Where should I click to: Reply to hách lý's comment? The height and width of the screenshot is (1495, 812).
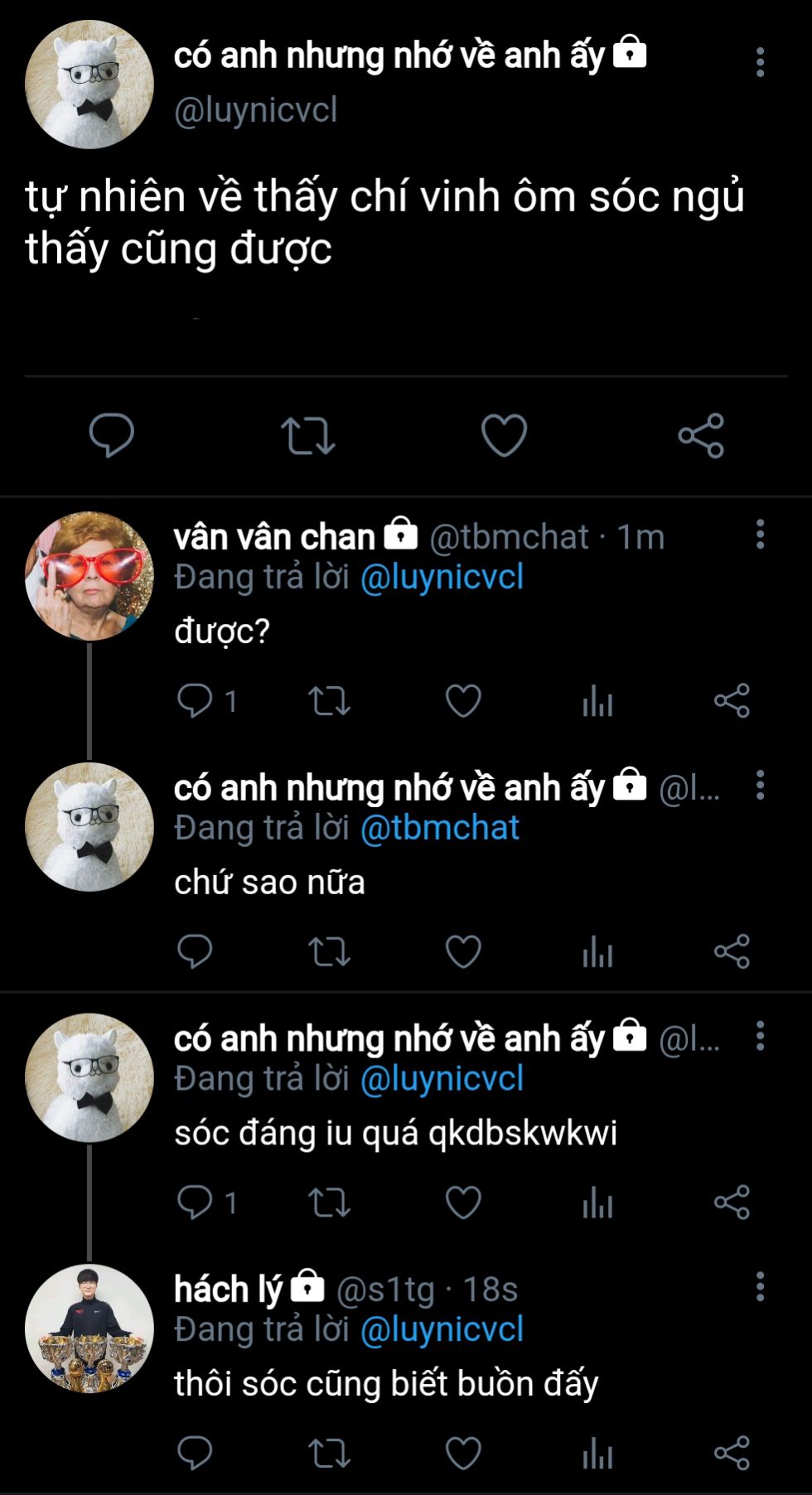(196, 1453)
